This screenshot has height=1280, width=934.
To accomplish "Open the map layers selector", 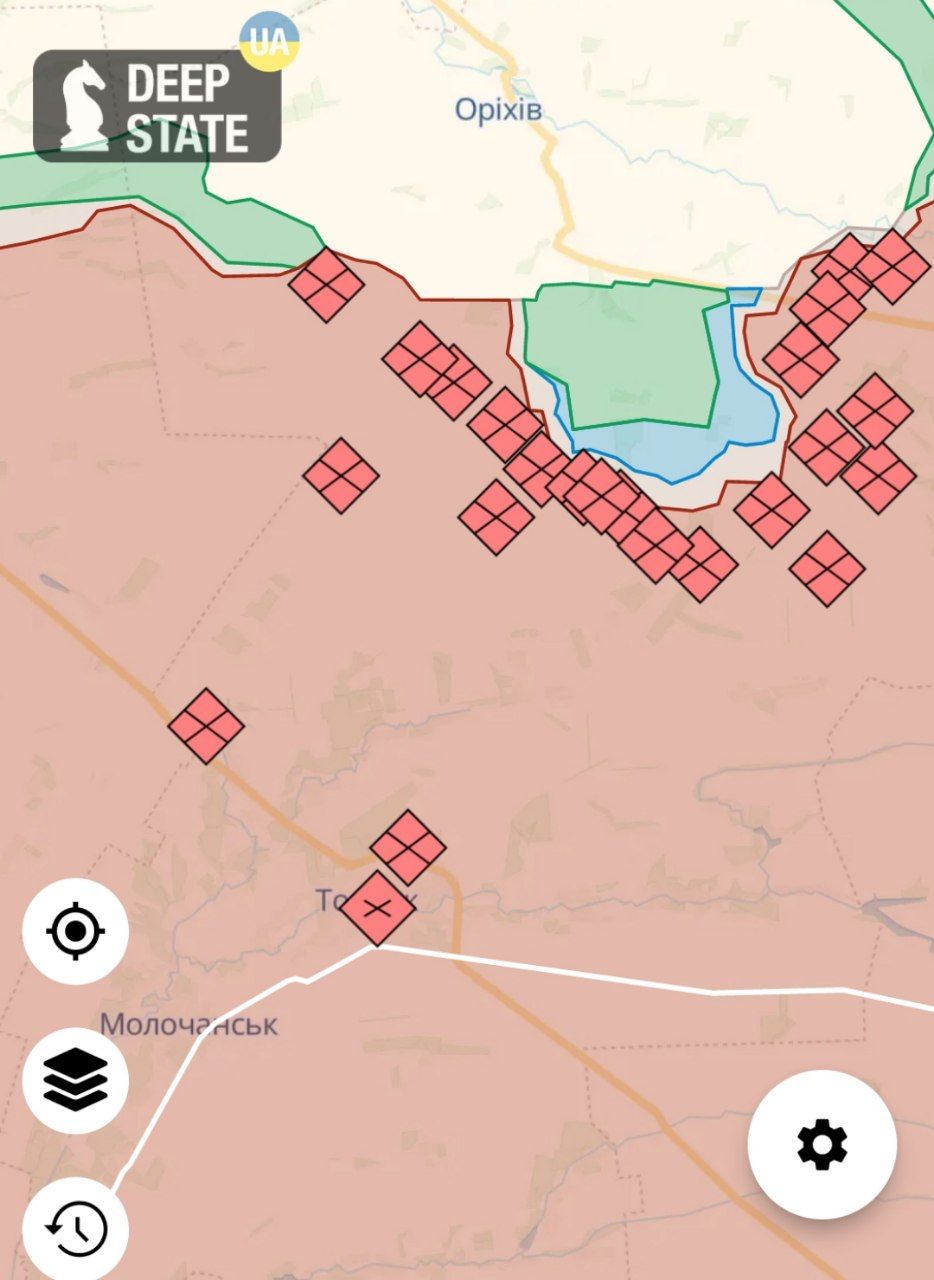I will pos(75,1081).
